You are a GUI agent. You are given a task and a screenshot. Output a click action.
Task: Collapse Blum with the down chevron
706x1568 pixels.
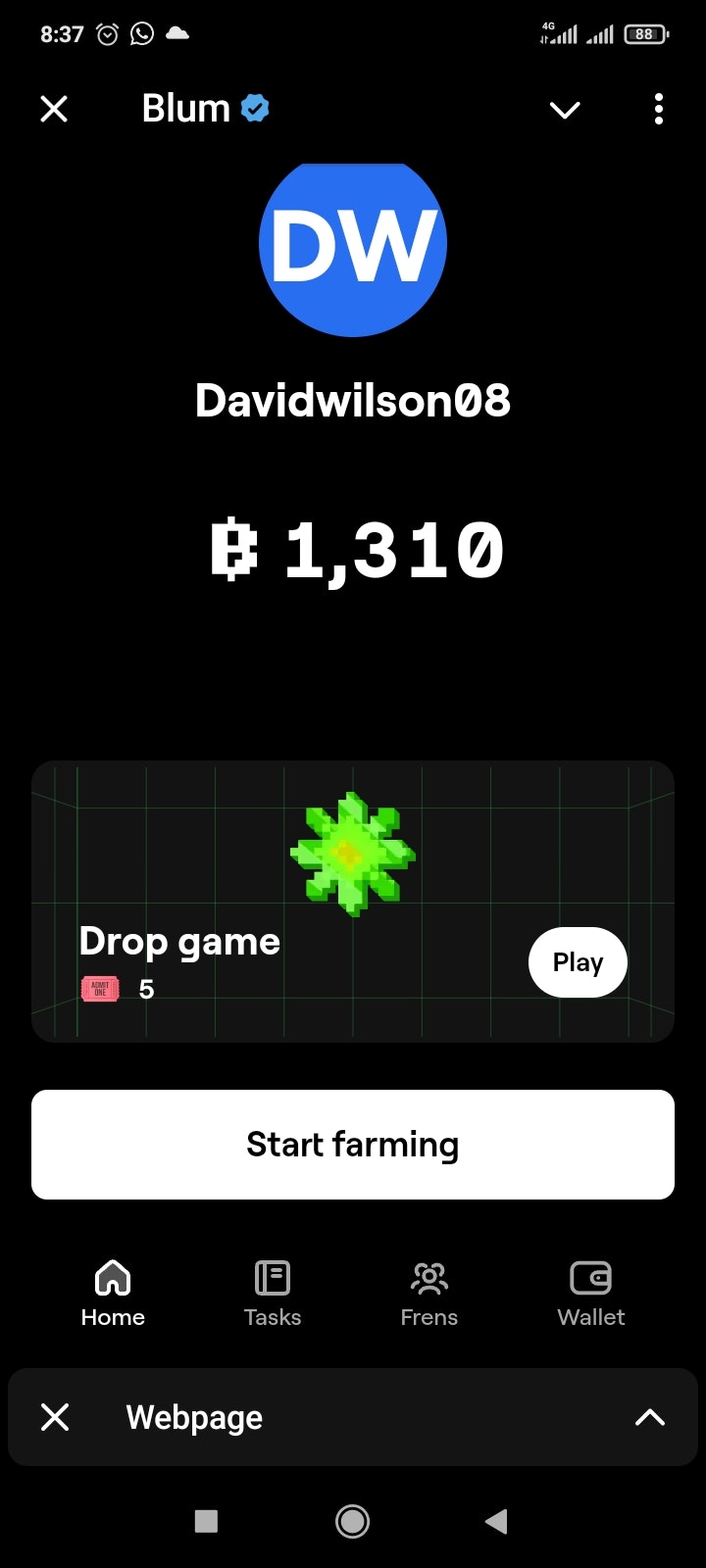tap(565, 110)
